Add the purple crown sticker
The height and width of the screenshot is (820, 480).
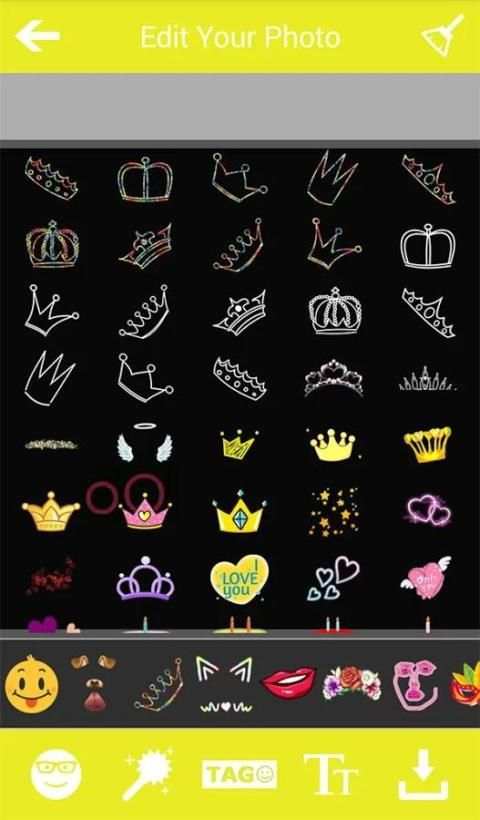(x=145, y=578)
